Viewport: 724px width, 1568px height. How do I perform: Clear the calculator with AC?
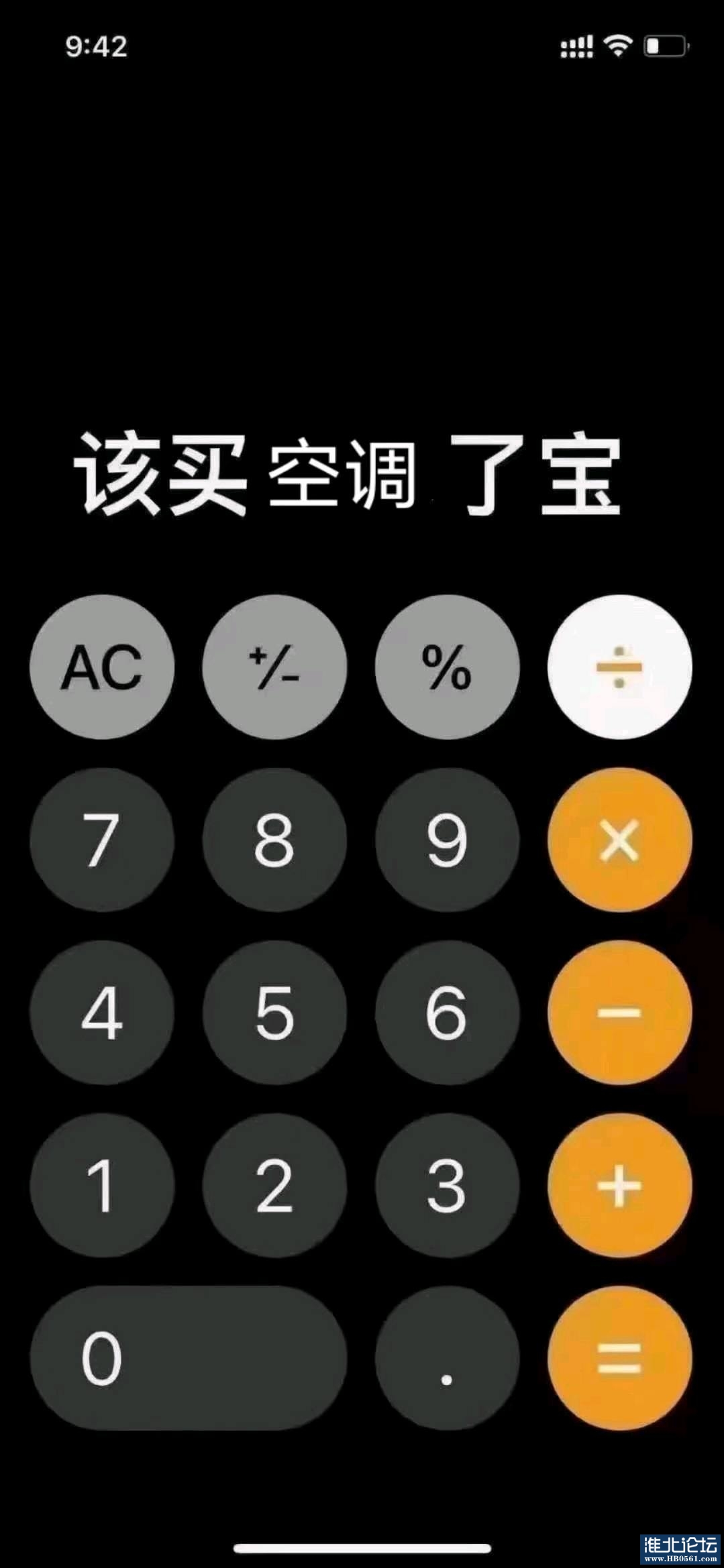(101, 667)
